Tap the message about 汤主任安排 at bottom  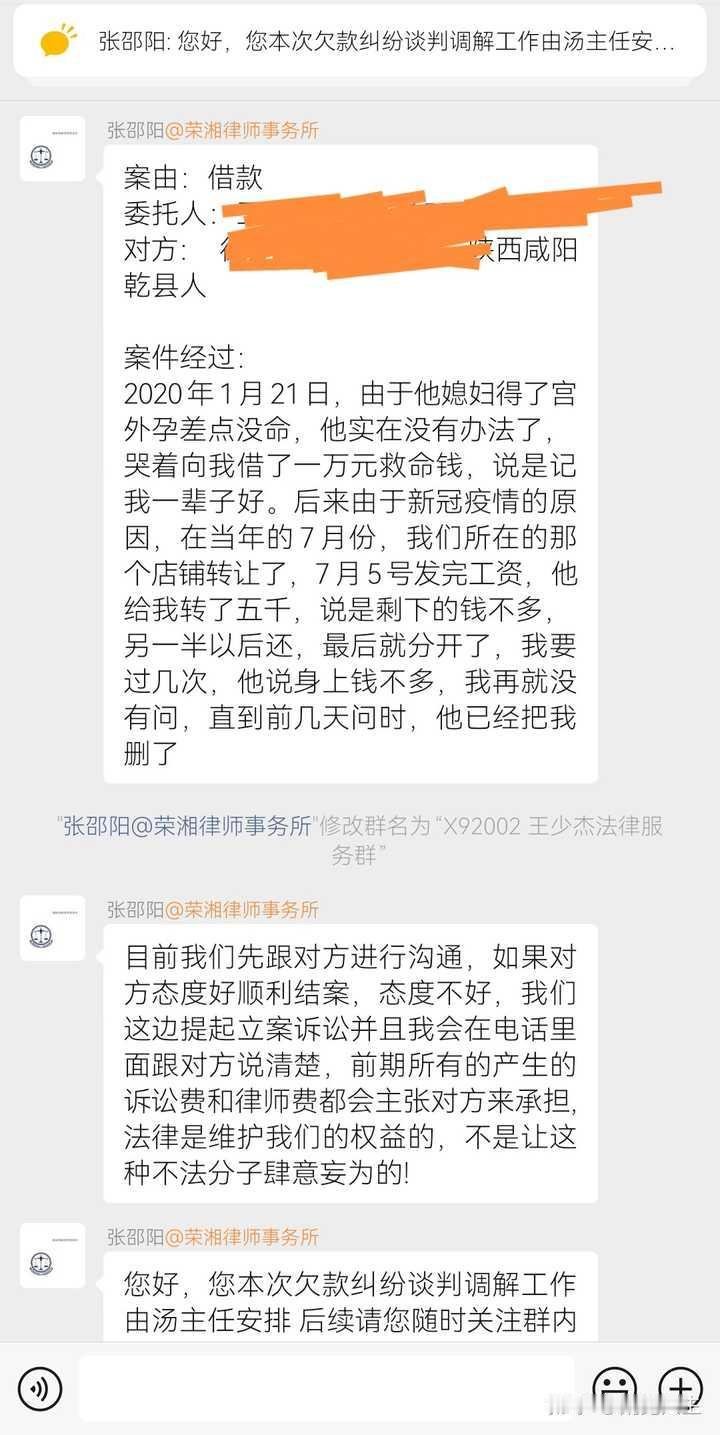350,1300
